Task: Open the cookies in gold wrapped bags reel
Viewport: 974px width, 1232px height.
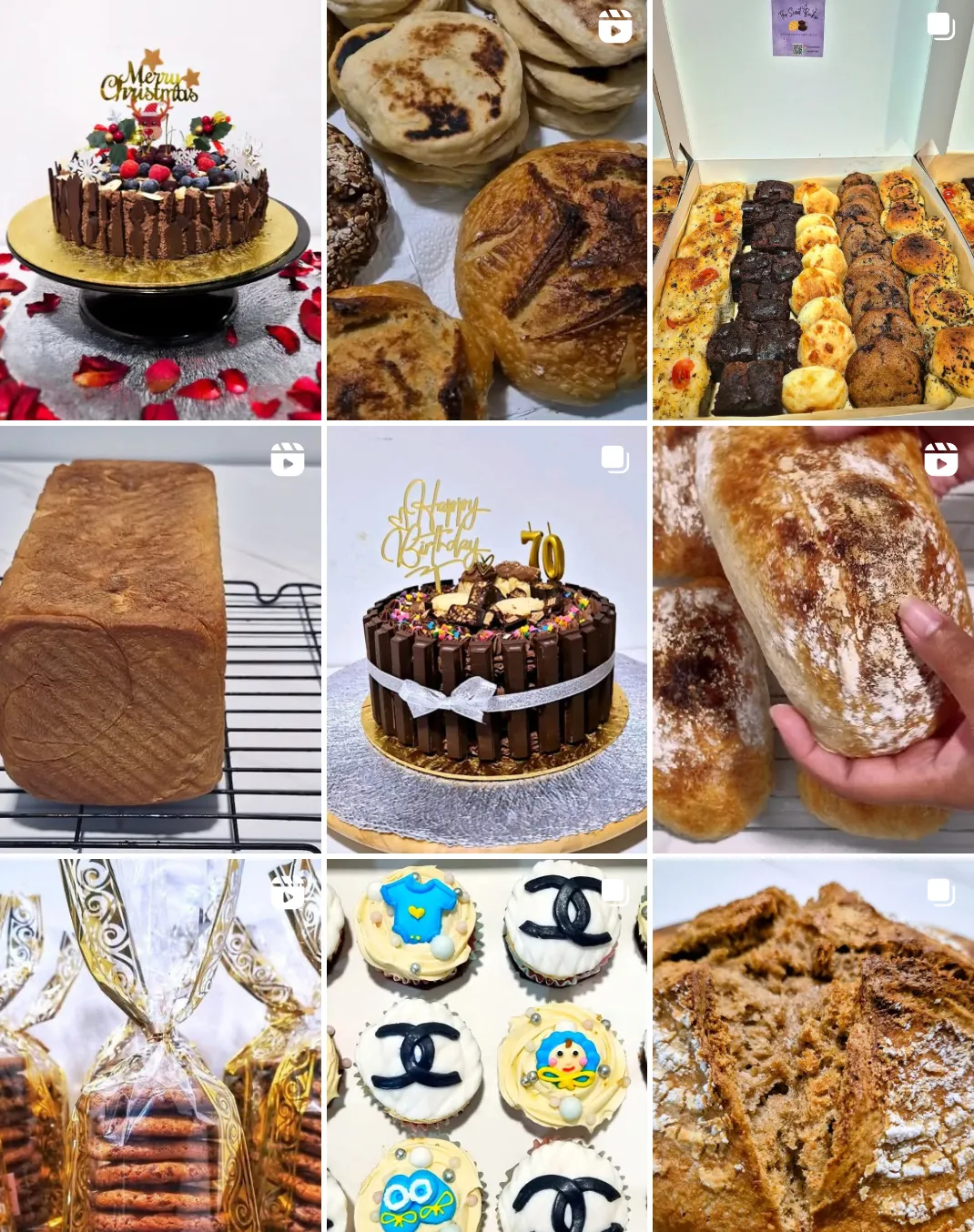Action: pos(160,1045)
